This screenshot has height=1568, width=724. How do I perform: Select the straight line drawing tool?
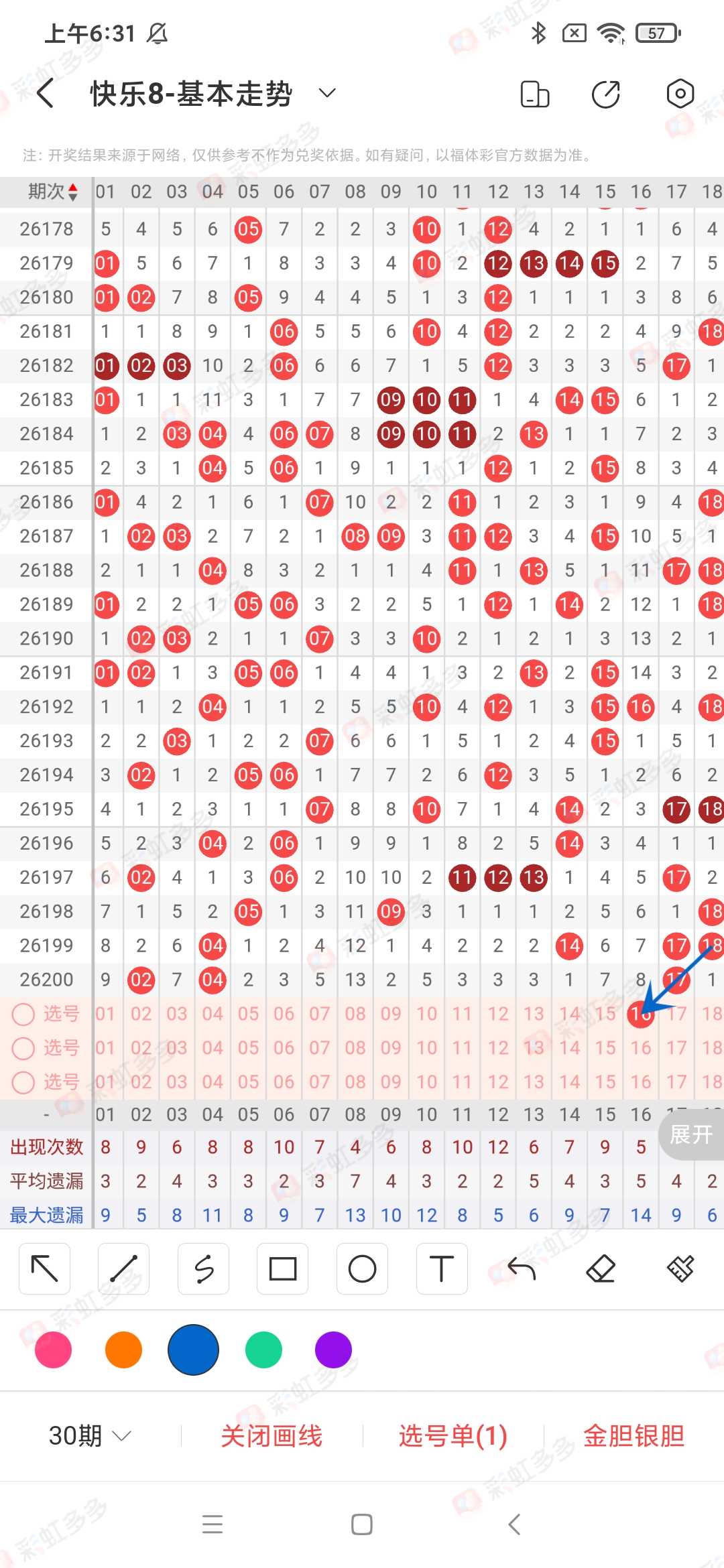(124, 1268)
